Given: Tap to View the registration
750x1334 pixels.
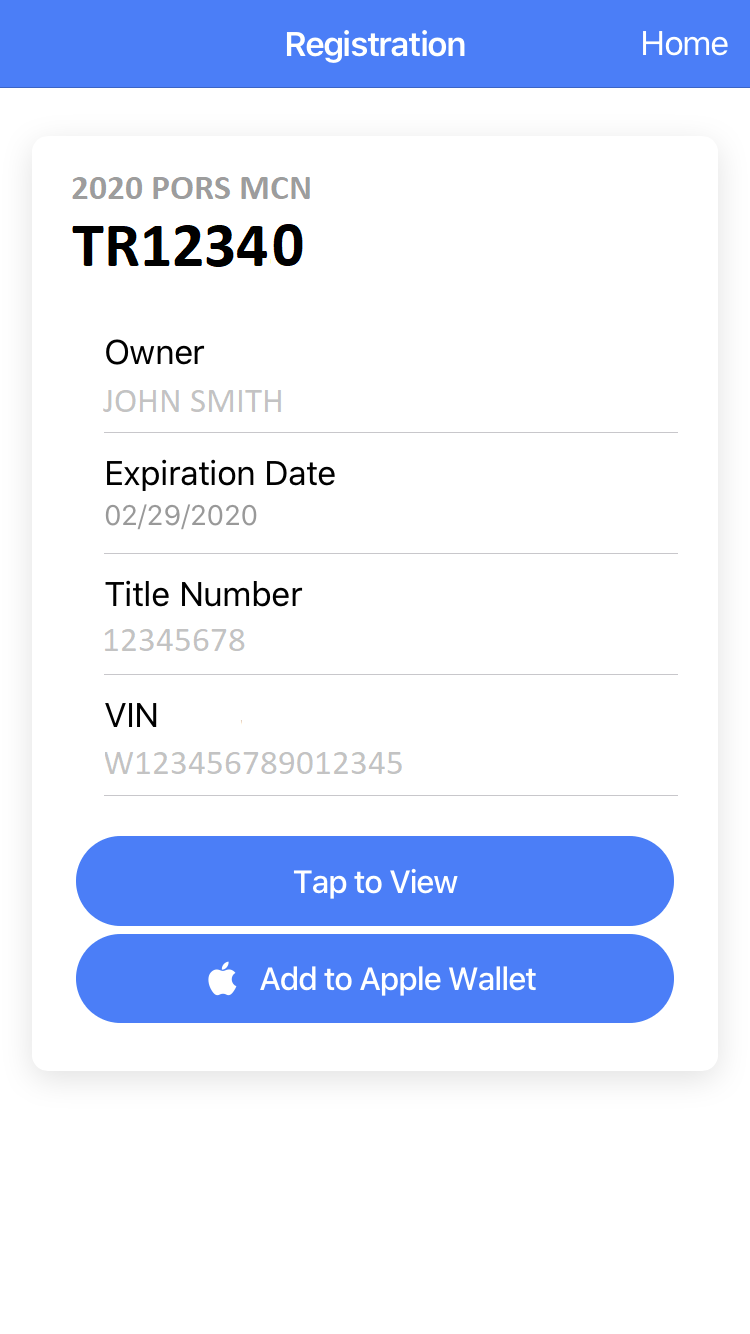Looking at the screenshot, I should [x=375, y=881].
